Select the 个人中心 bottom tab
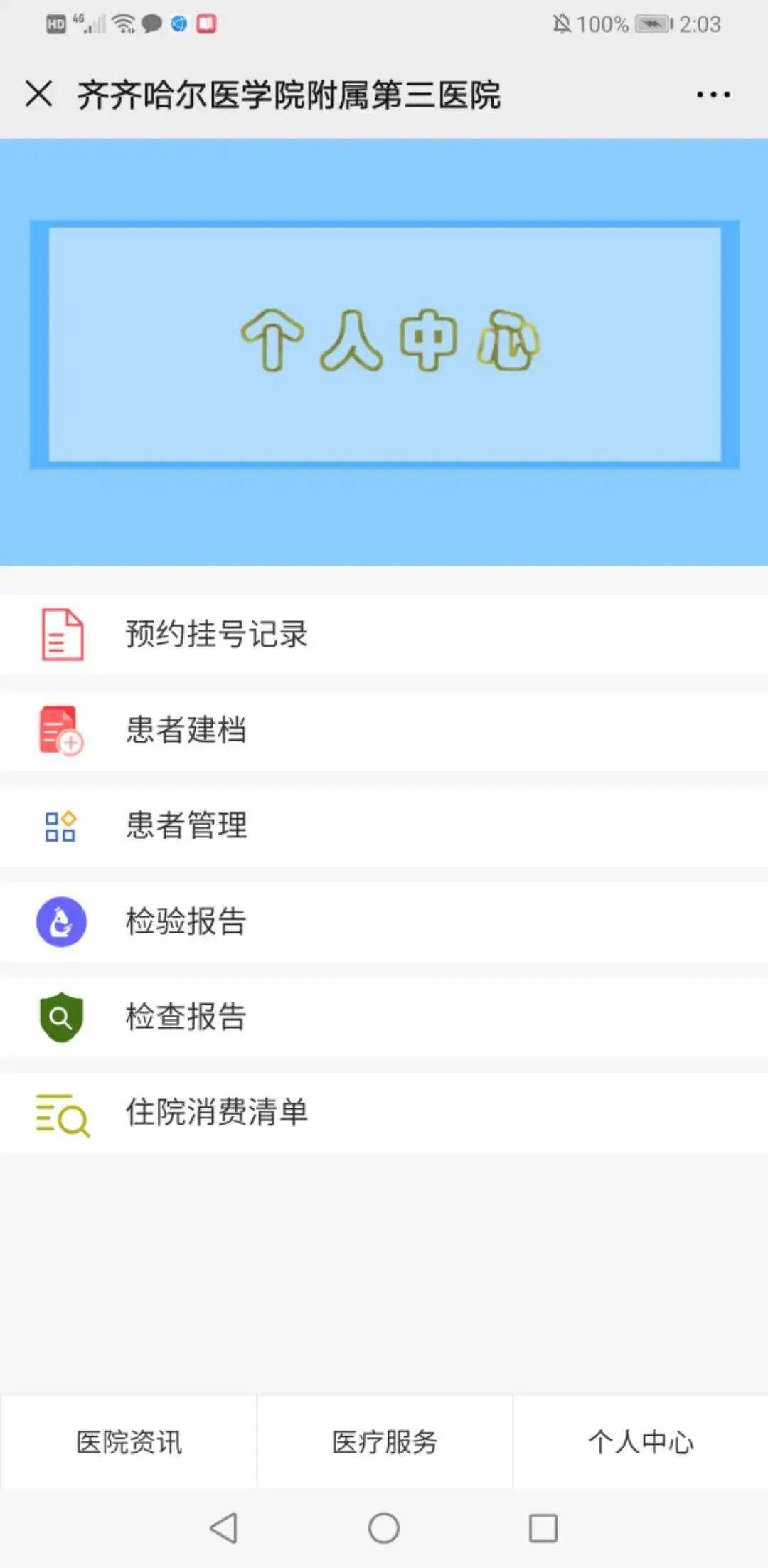The width and height of the screenshot is (768, 1568). [x=641, y=1442]
